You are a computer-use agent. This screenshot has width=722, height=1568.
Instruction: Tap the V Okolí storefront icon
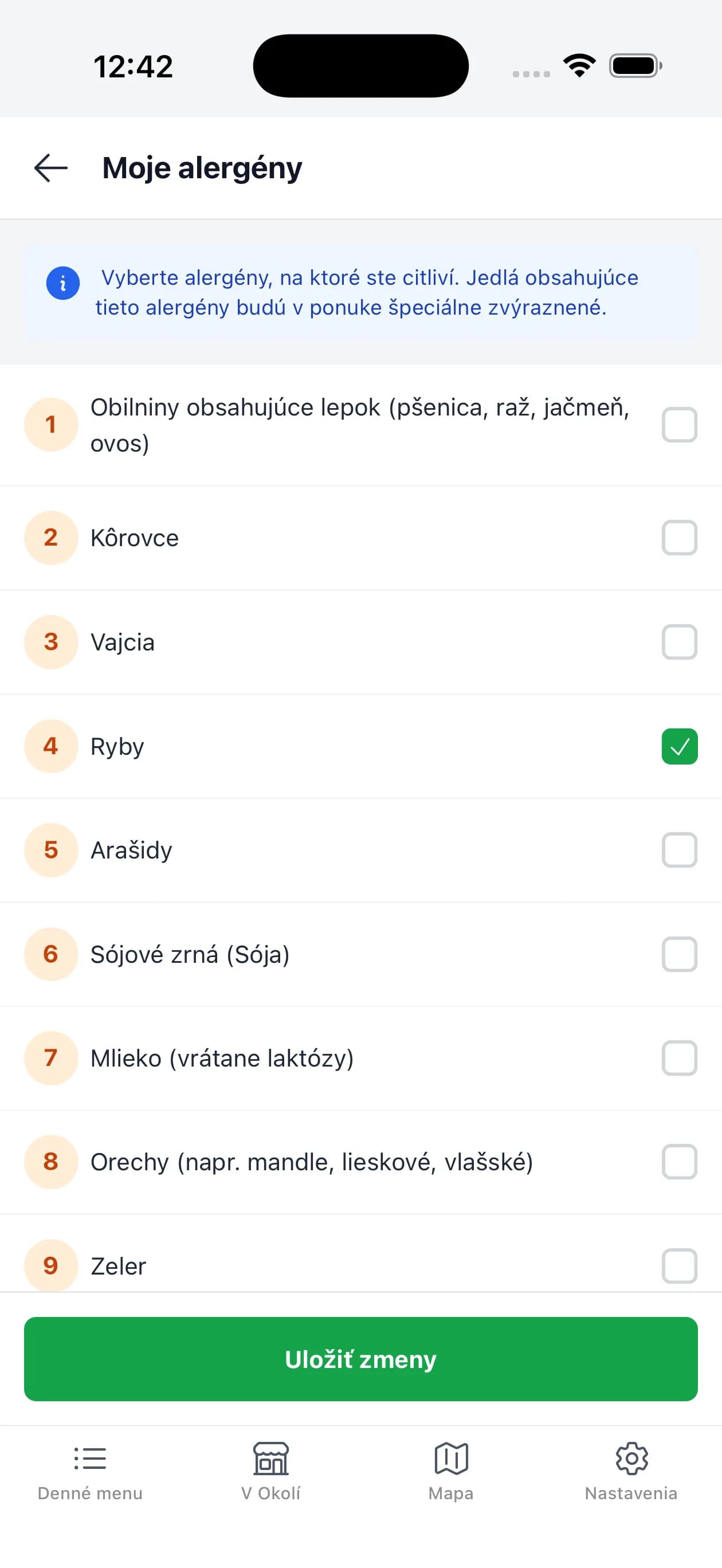[x=270, y=1459]
